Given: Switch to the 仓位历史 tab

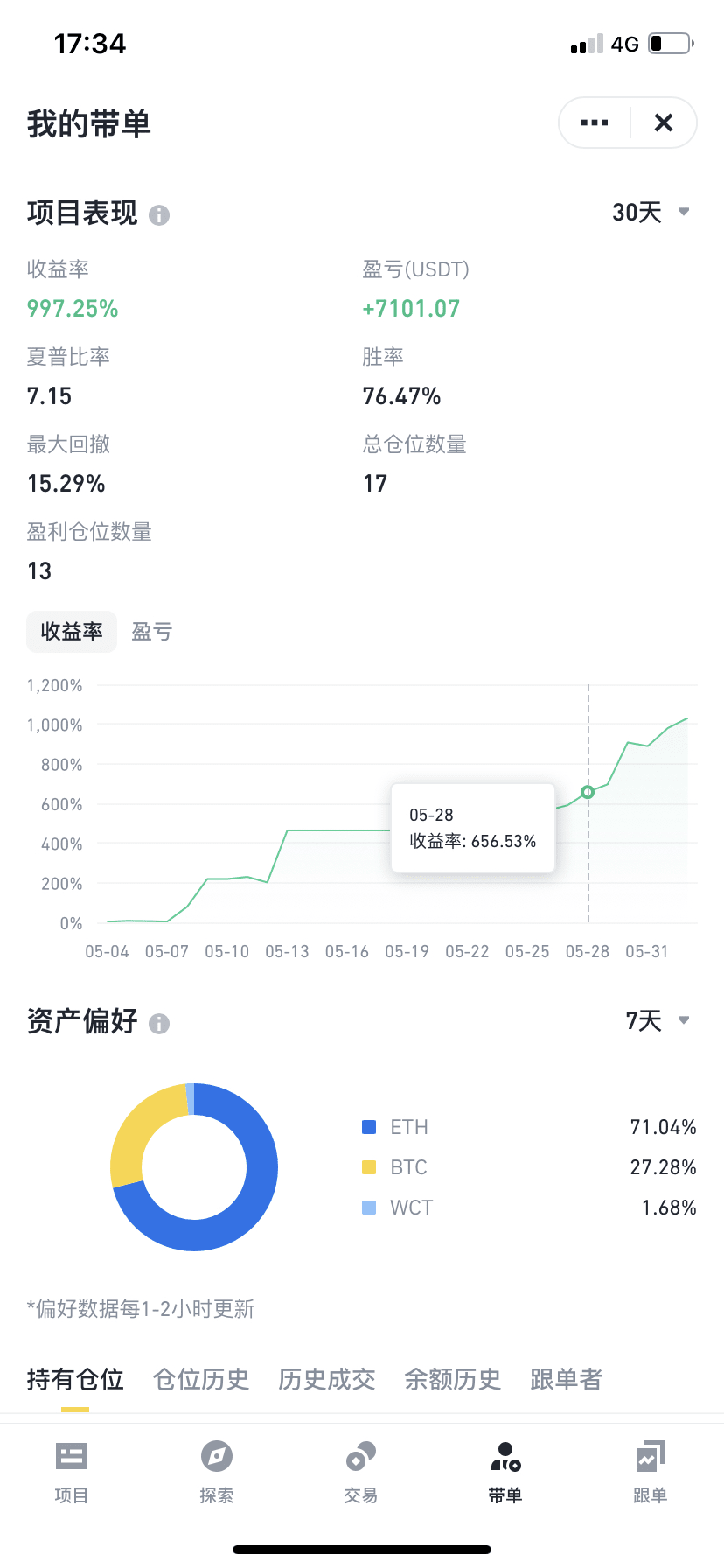Looking at the screenshot, I should [201, 1380].
